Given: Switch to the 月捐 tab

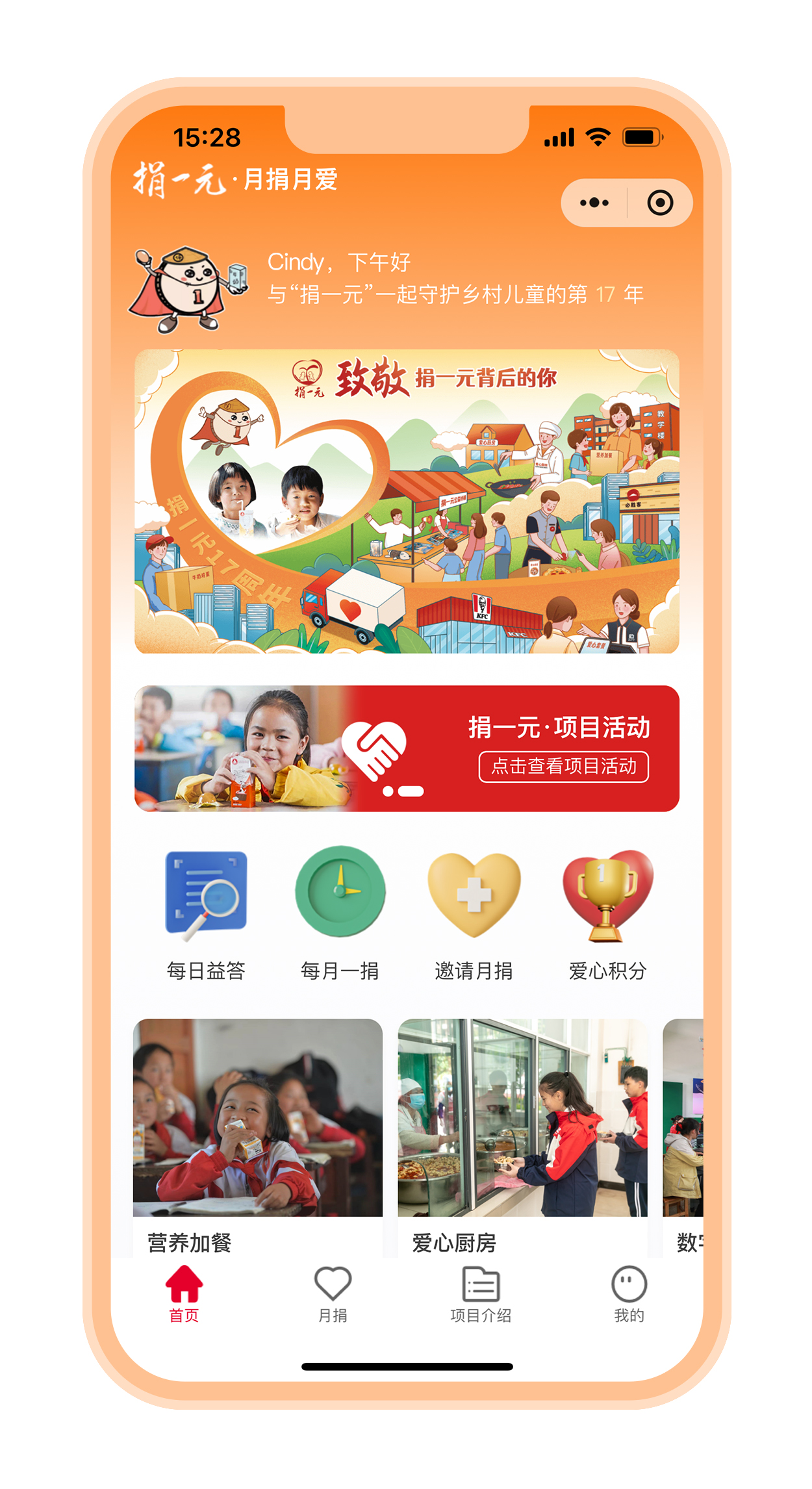Looking at the screenshot, I should pos(333,1294).
